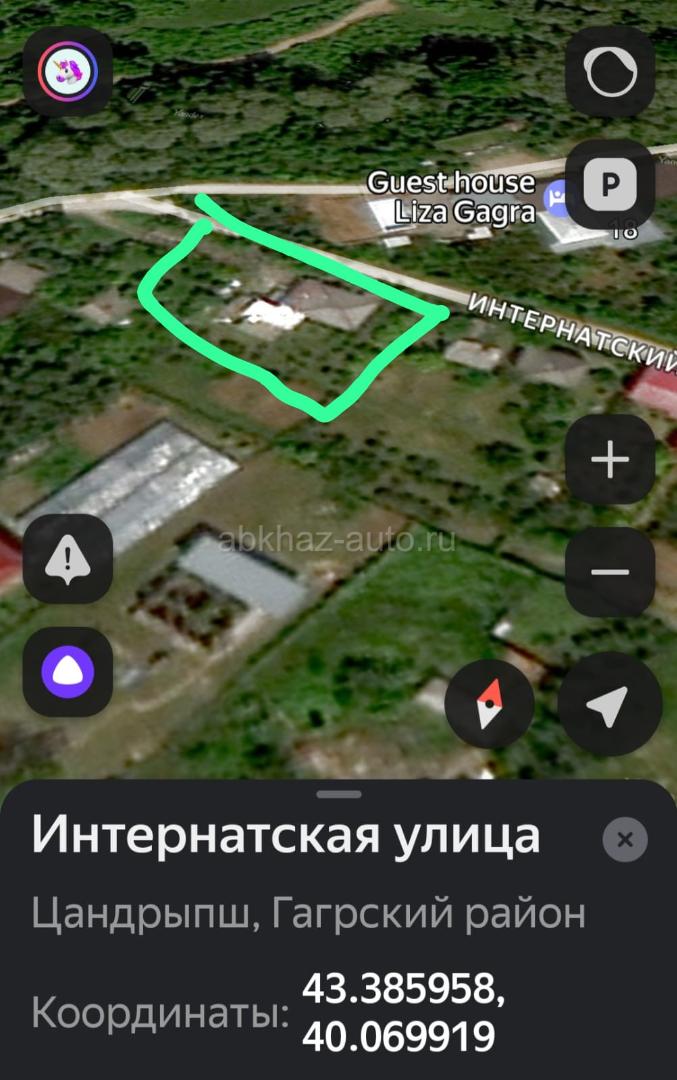Zoom out of the map
The image size is (677, 1080).
pos(609,572)
